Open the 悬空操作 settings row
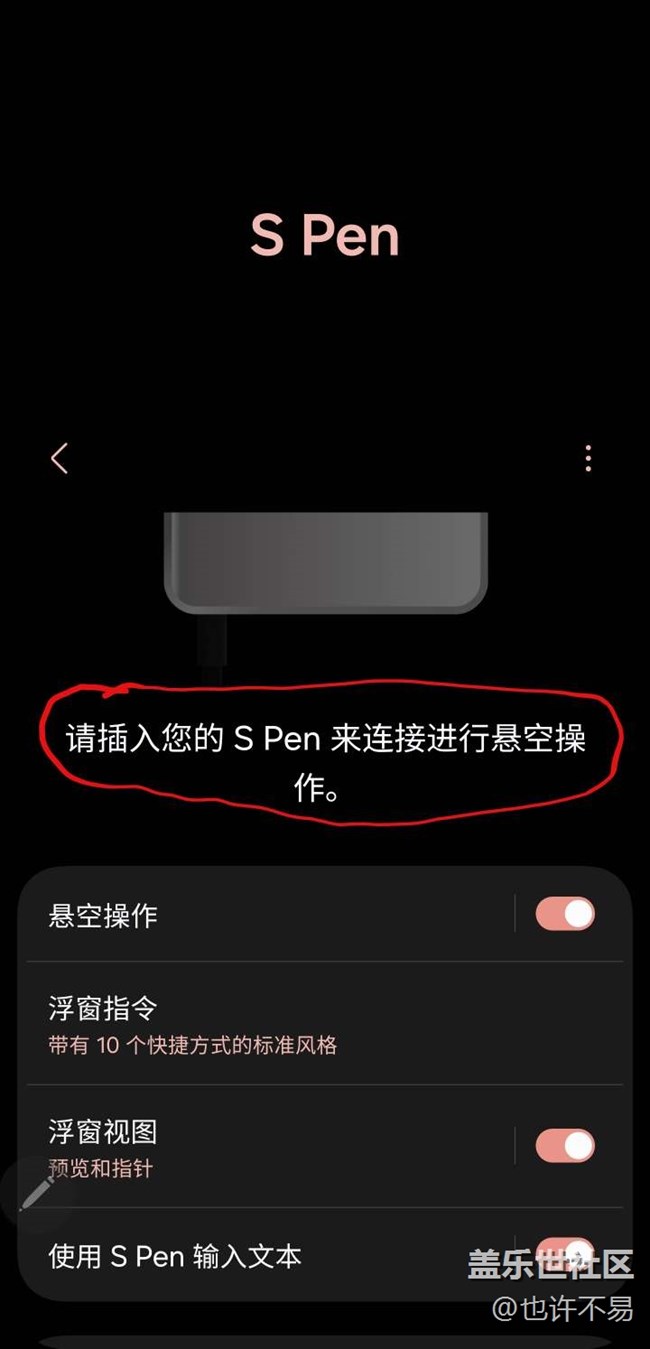This screenshot has height=1349, width=650. click(x=260, y=914)
